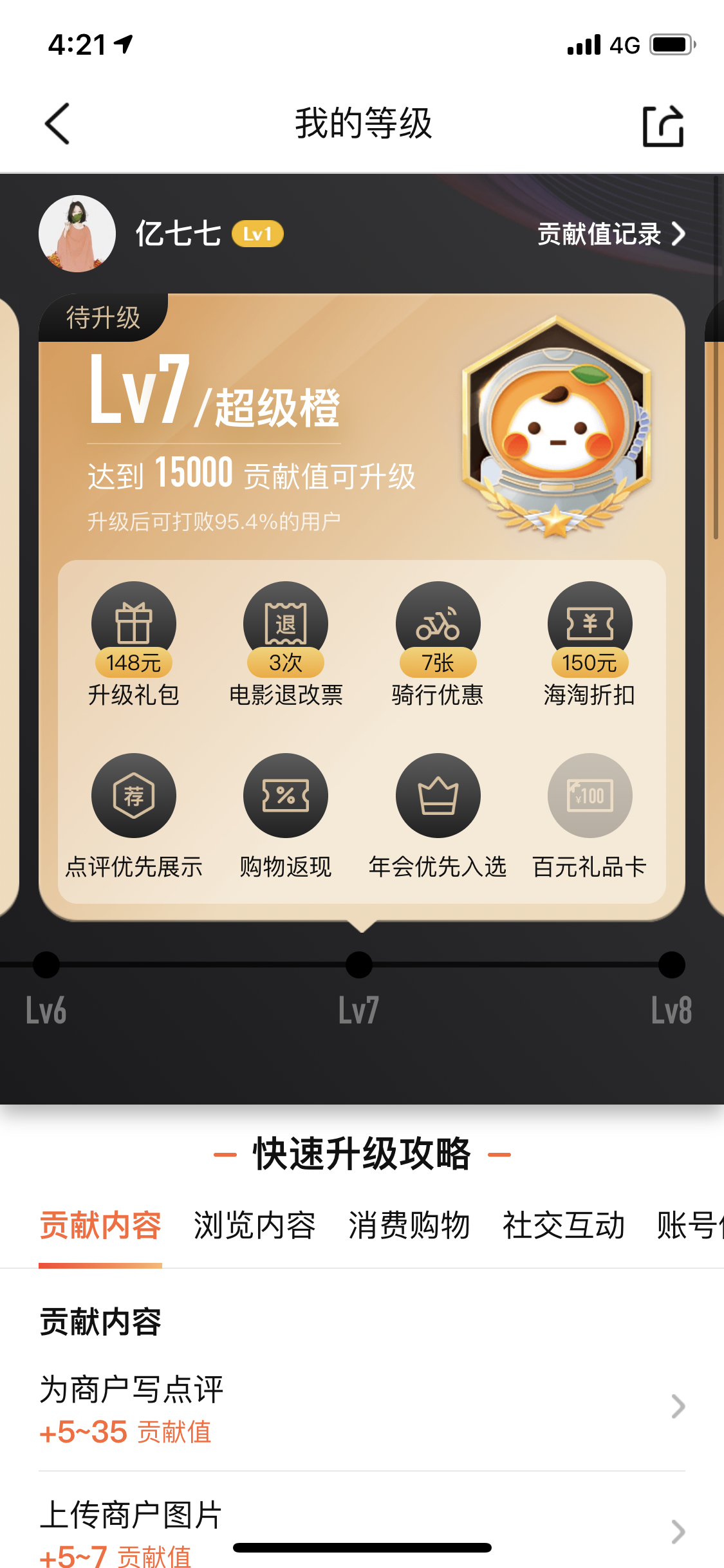This screenshot has height=1568, width=724.
Task: Tap the 百元礼品卡 benefit
Action: 589,816
